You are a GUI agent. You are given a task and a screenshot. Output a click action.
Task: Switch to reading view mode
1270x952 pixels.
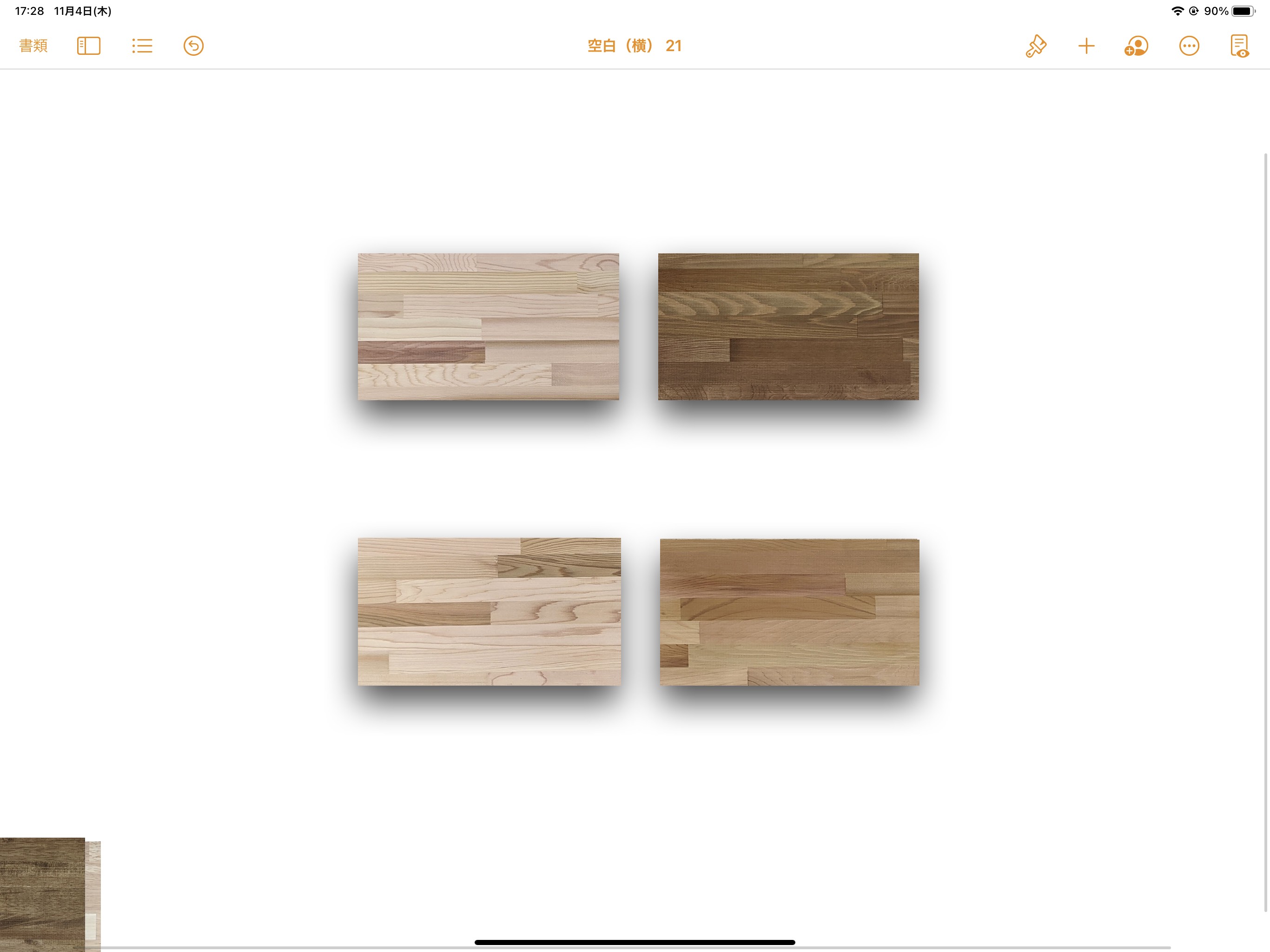(1240, 46)
